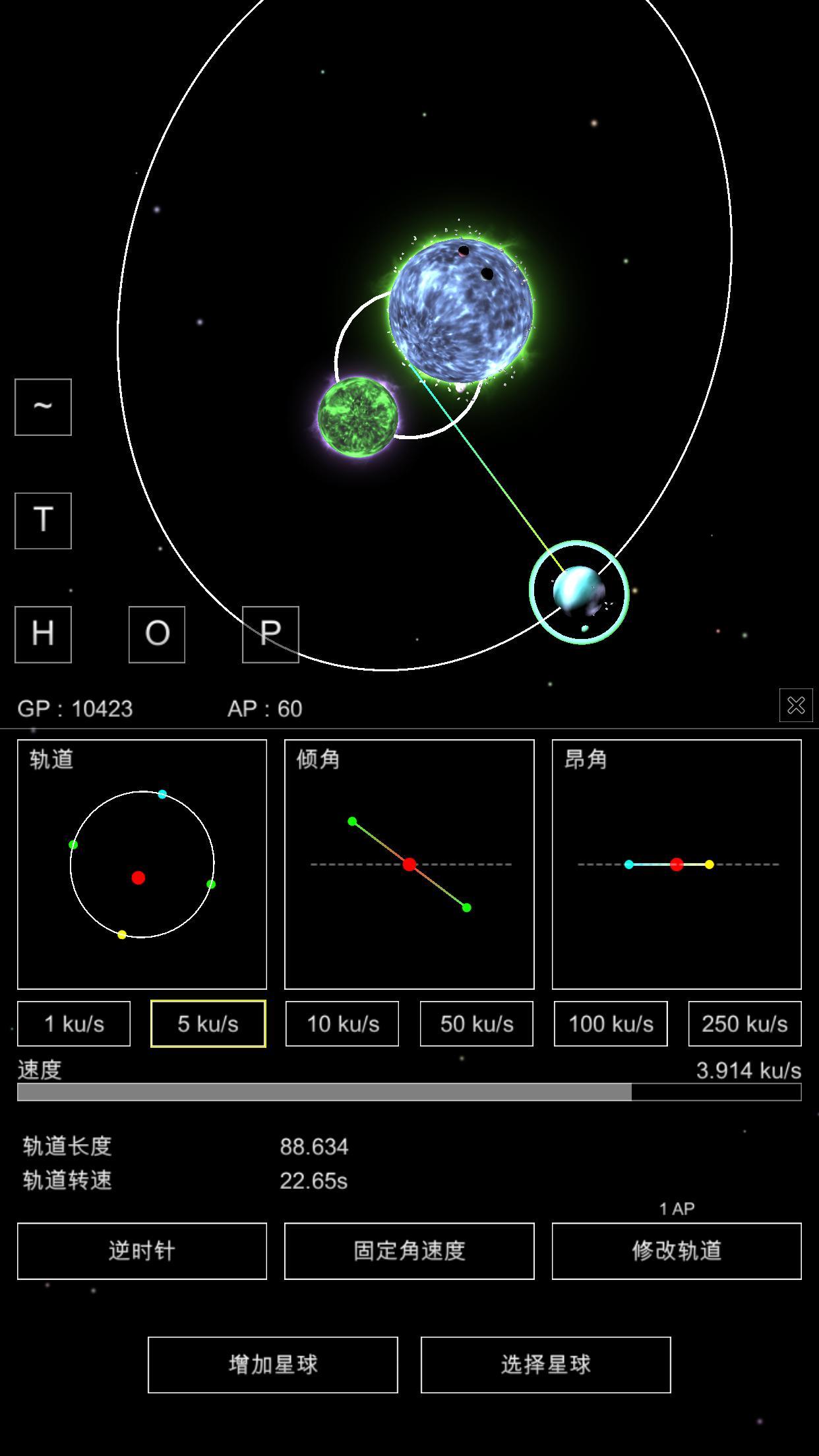Select 10 ku/s speed range
This screenshot has height=1456, width=819.
click(x=342, y=1023)
